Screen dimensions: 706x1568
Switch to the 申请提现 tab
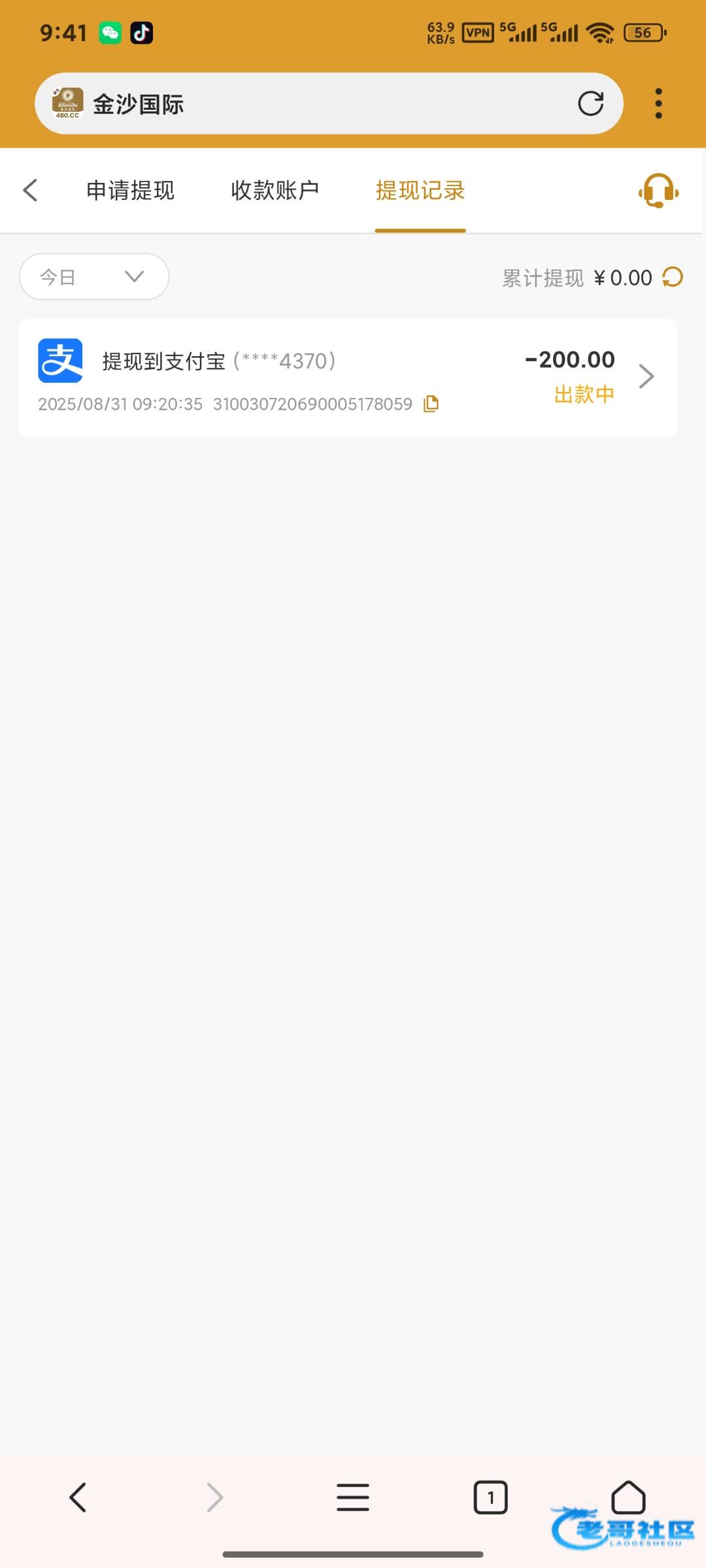coord(131,190)
